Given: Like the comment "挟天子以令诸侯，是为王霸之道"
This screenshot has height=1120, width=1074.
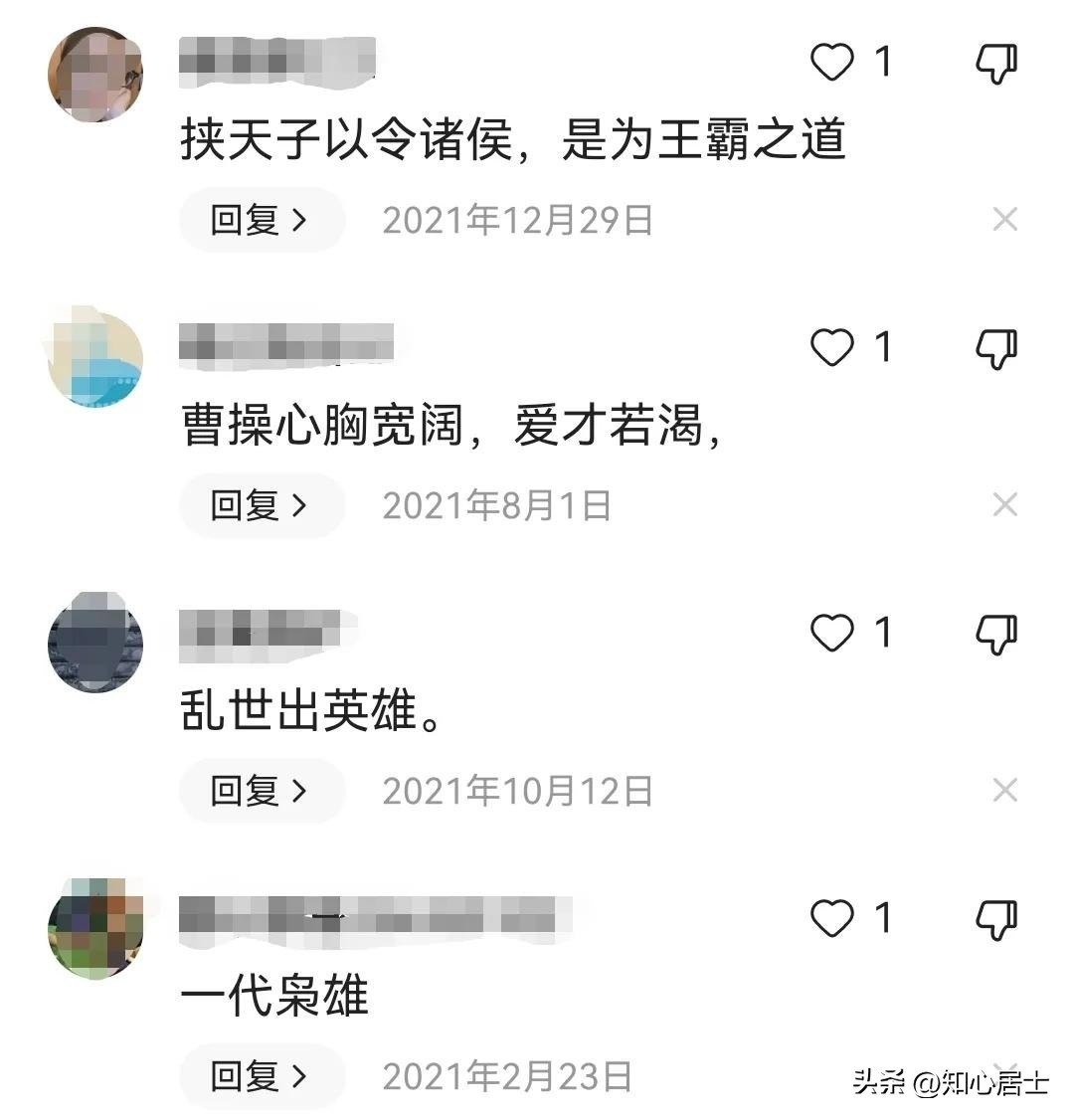Looking at the screenshot, I should 832,63.
